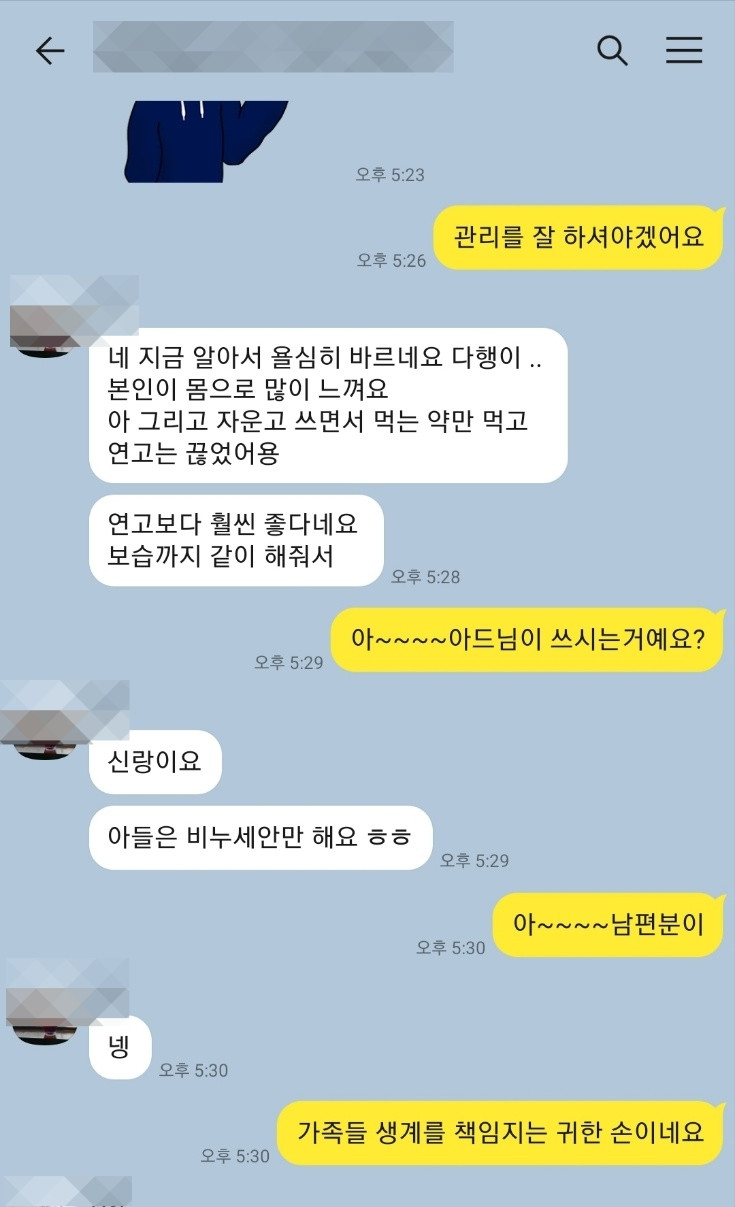Viewport: 735px width, 1207px height.
Task: Open the chat room hamburger menu
Action: coord(684,50)
